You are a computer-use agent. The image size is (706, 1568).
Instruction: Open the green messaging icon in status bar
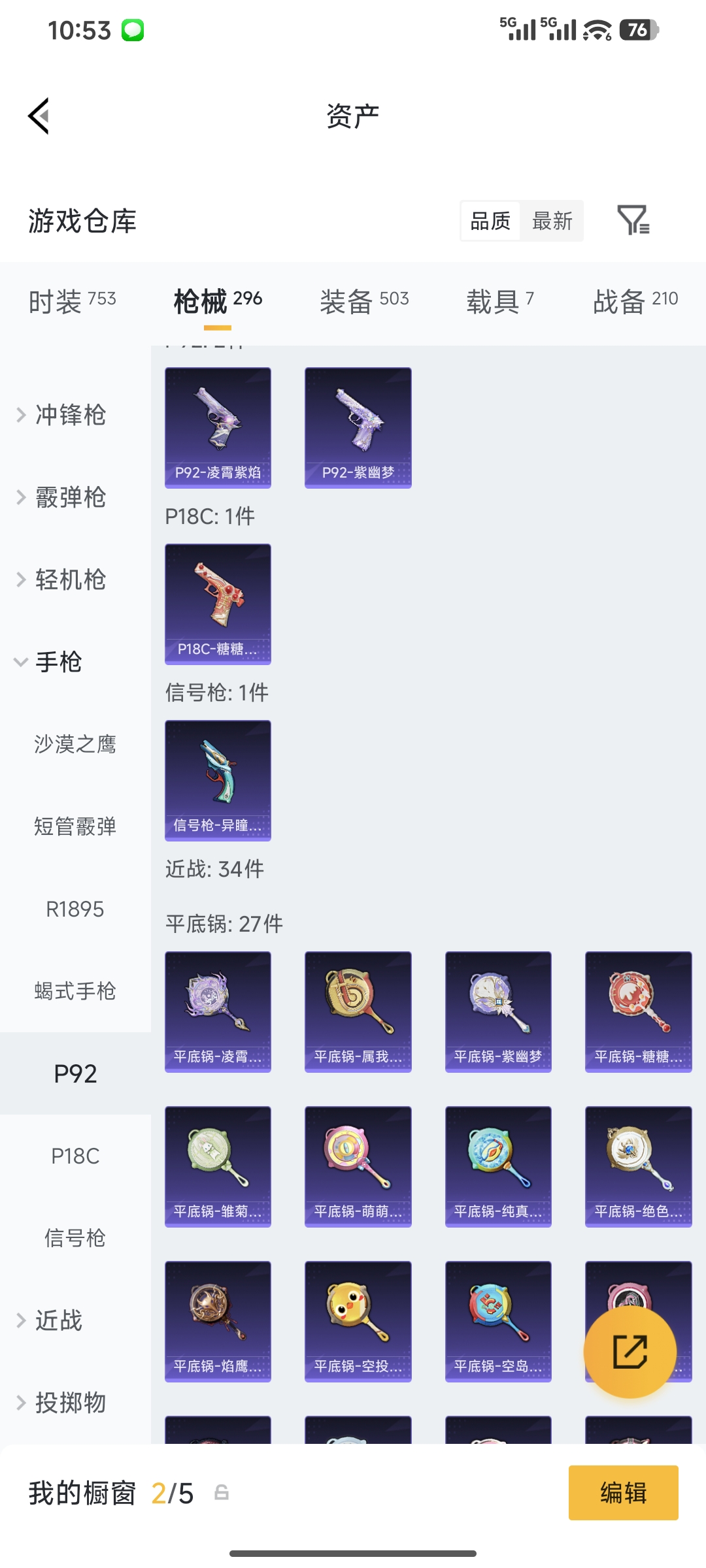point(131,29)
